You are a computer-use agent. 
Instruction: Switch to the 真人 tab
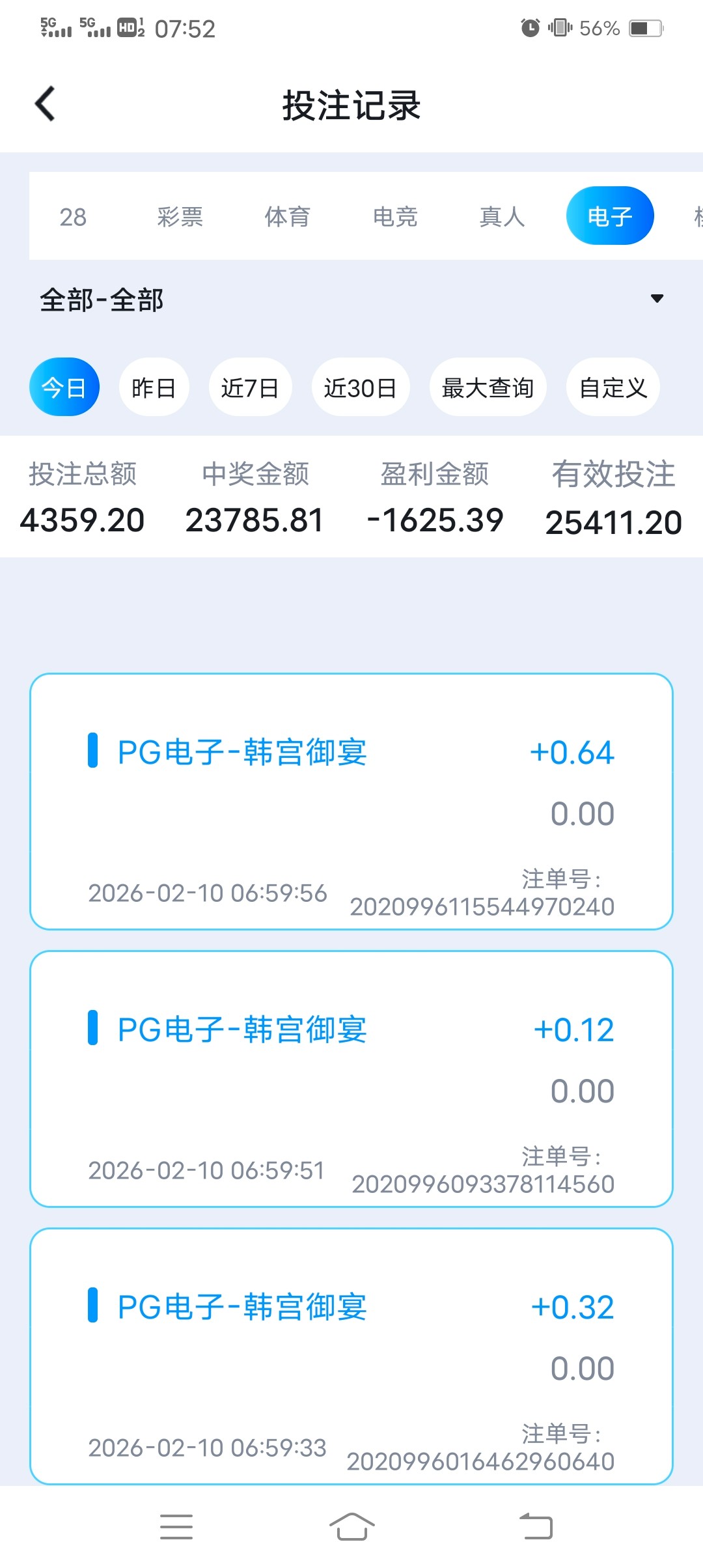coord(502,217)
